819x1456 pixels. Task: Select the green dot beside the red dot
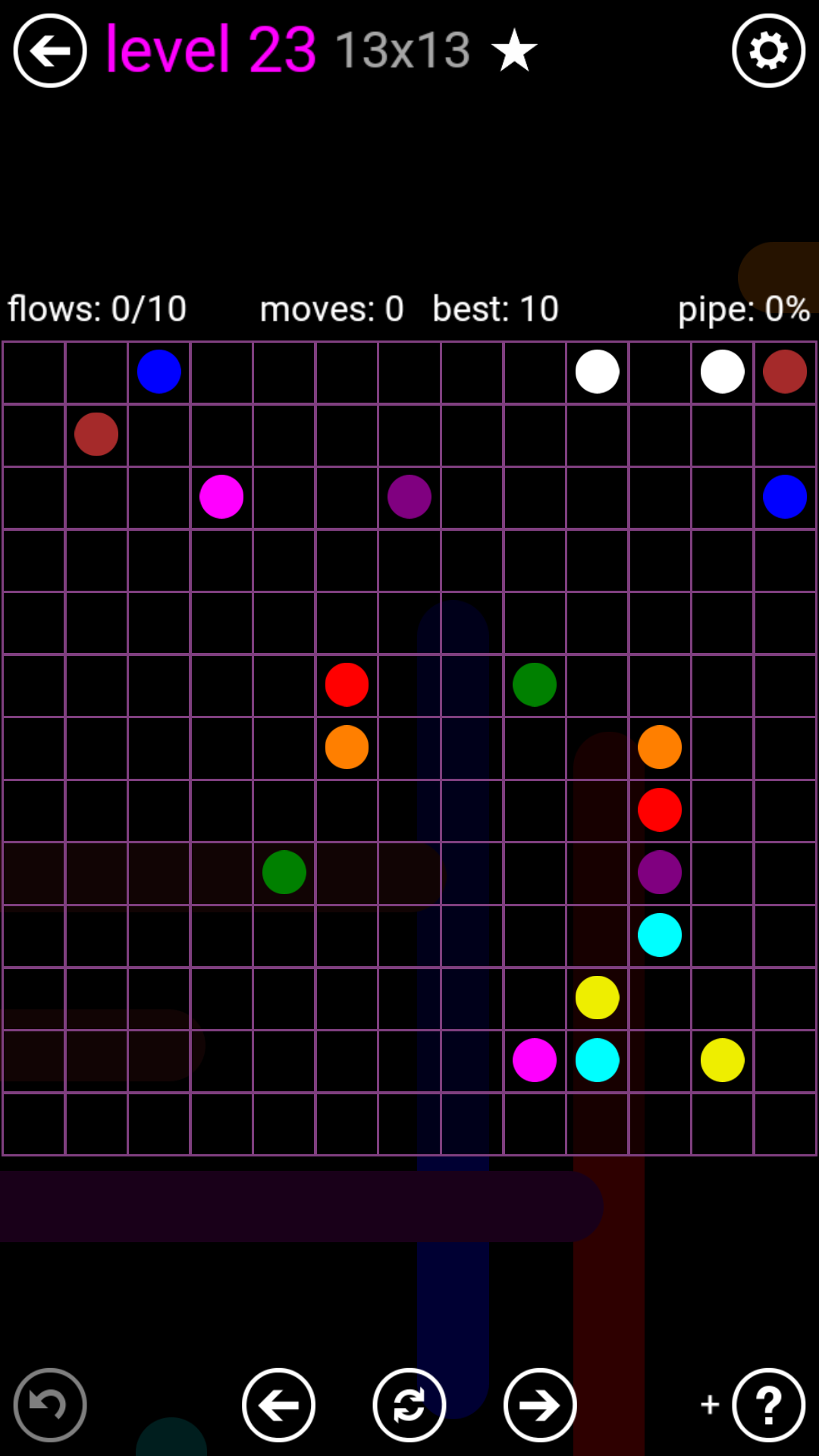[535, 685]
